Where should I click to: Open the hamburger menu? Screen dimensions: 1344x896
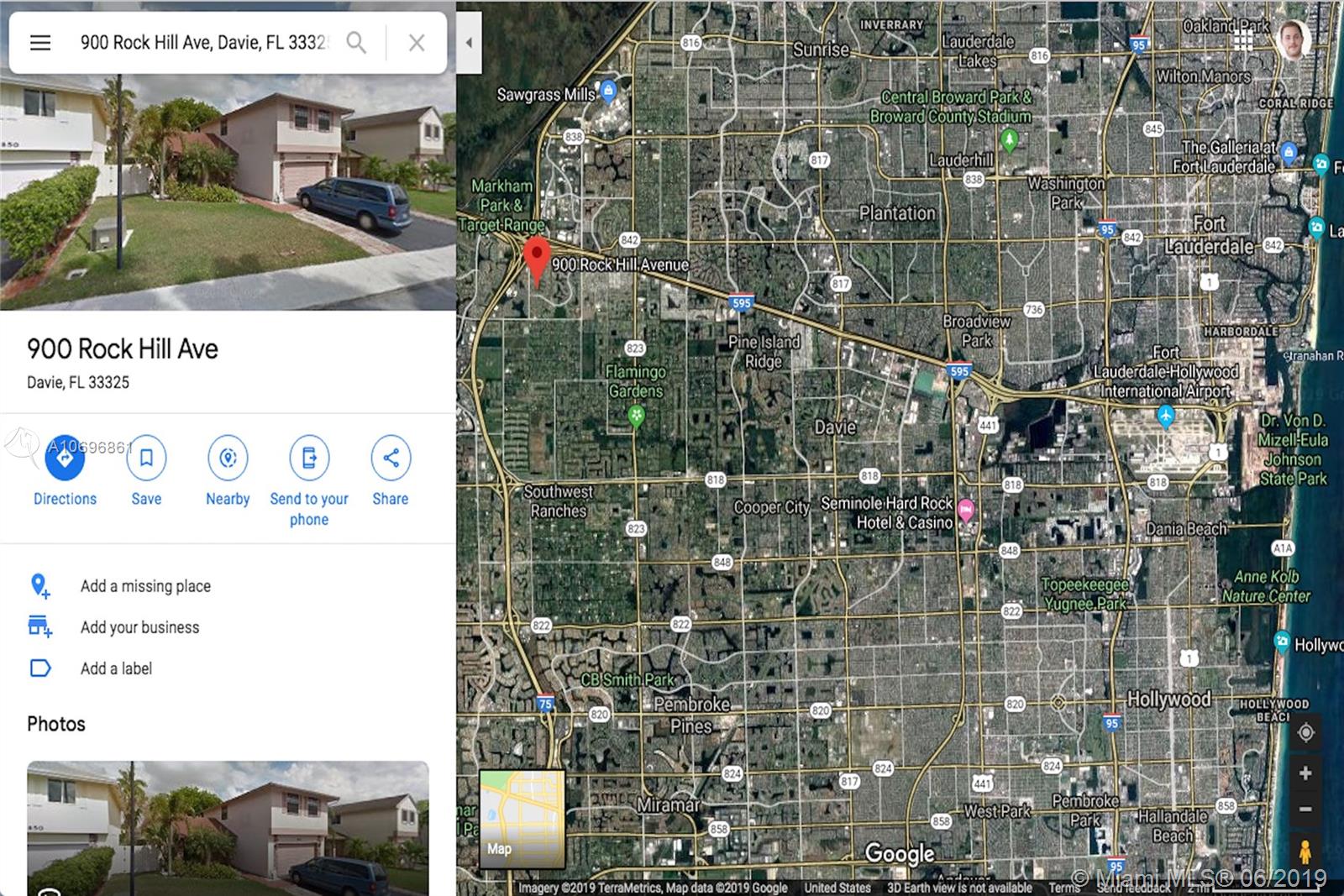coord(40,43)
